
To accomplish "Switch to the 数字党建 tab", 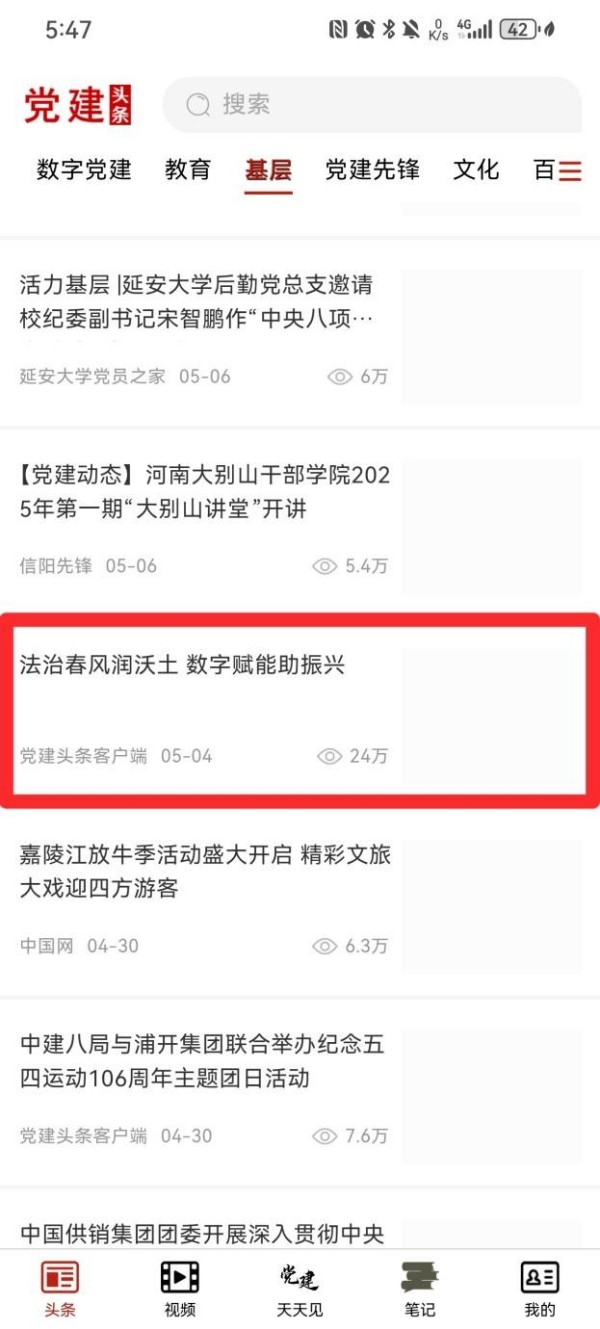I will coord(84,169).
